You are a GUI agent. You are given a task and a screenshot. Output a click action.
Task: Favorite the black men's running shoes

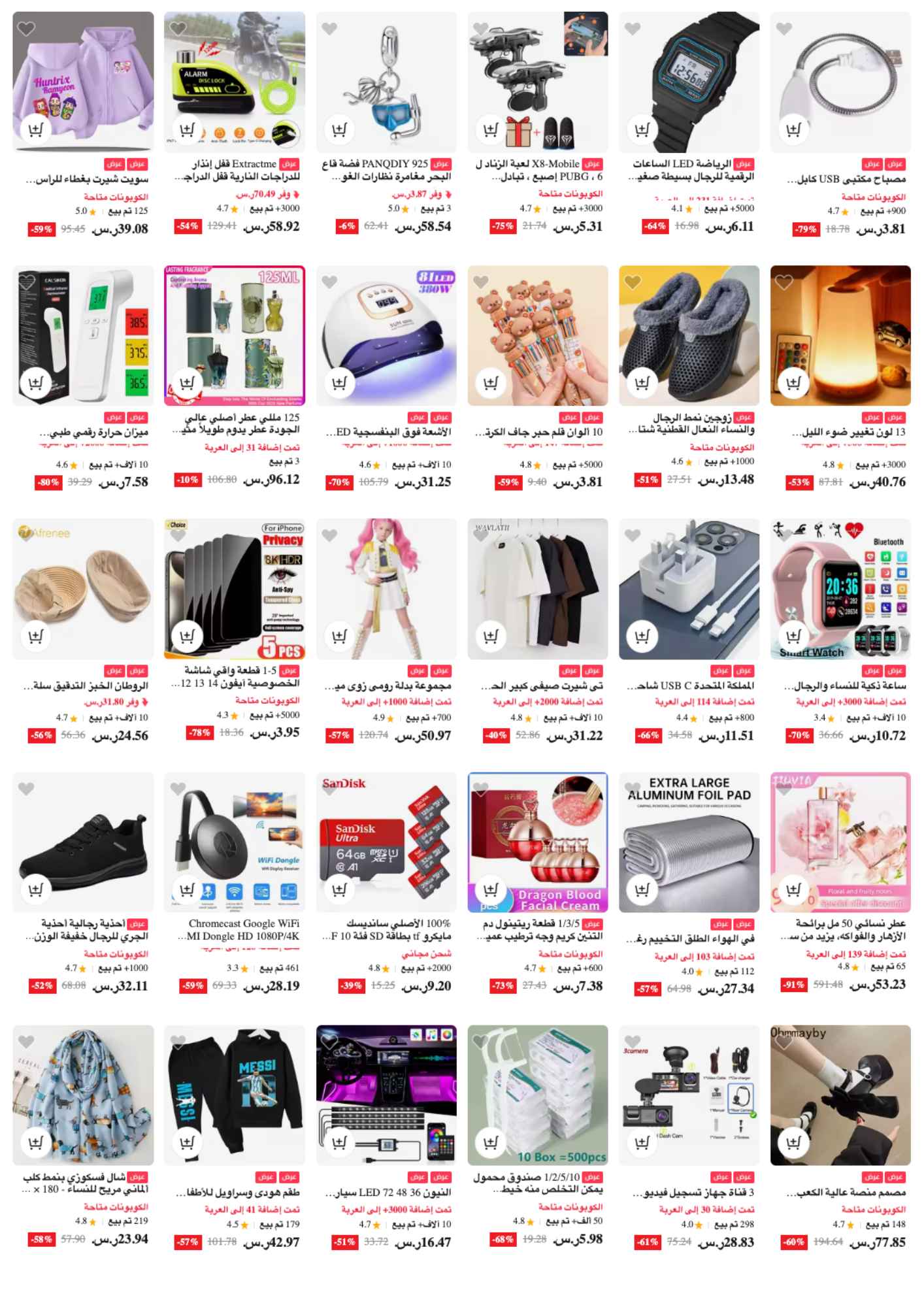(x=26, y=789)
